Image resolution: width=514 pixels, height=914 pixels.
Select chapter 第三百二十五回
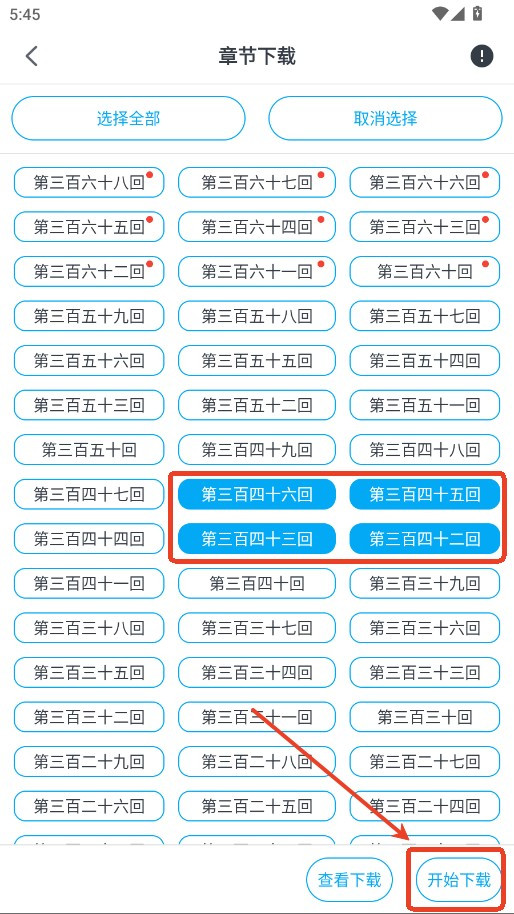(256, 806)
